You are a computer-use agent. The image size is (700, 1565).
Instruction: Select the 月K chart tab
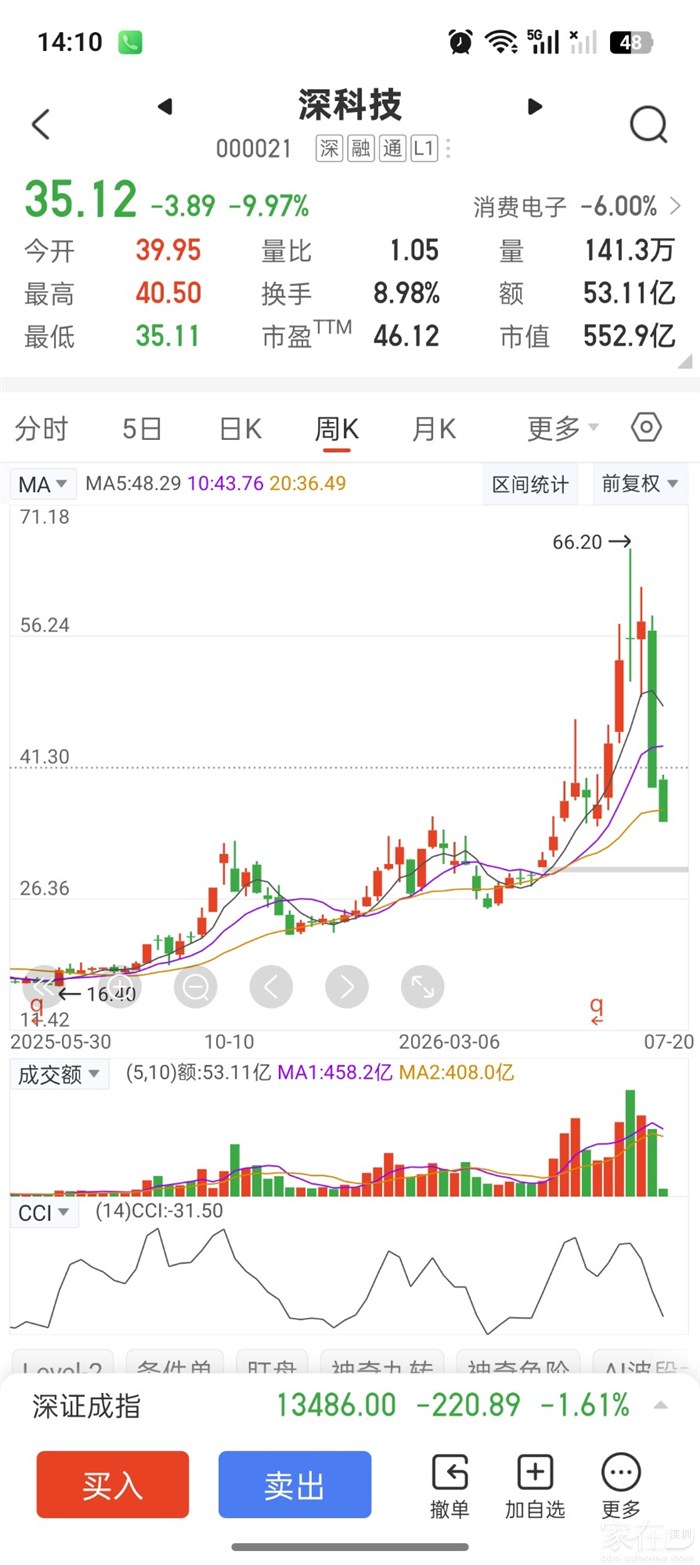[434, 429]
